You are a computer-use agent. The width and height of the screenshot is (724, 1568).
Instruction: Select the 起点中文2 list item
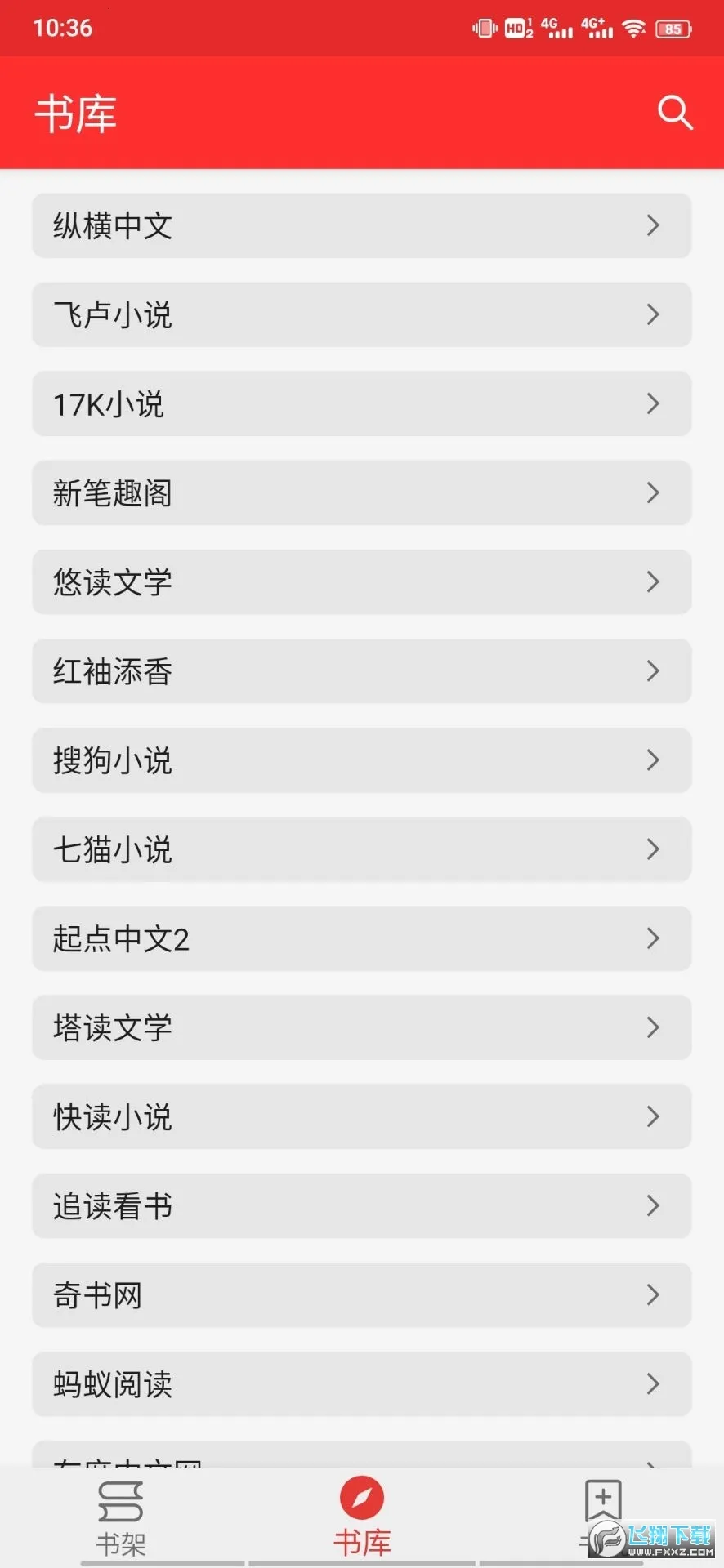coord(361,938)
